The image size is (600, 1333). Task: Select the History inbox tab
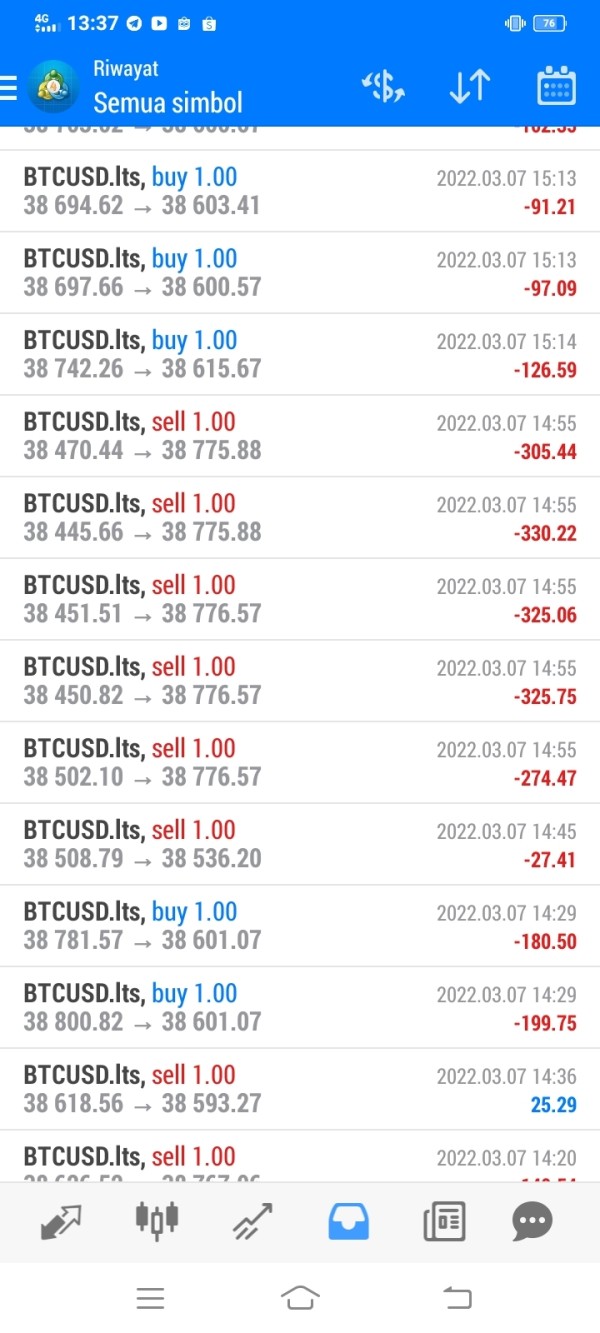[348, 1221]
